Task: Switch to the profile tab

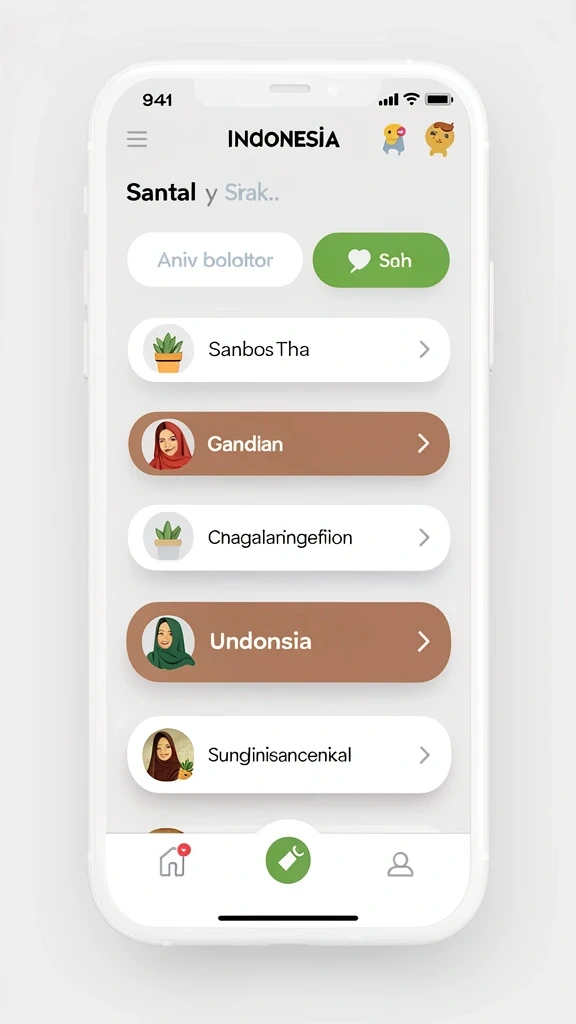Action: [x=400, y=864]
